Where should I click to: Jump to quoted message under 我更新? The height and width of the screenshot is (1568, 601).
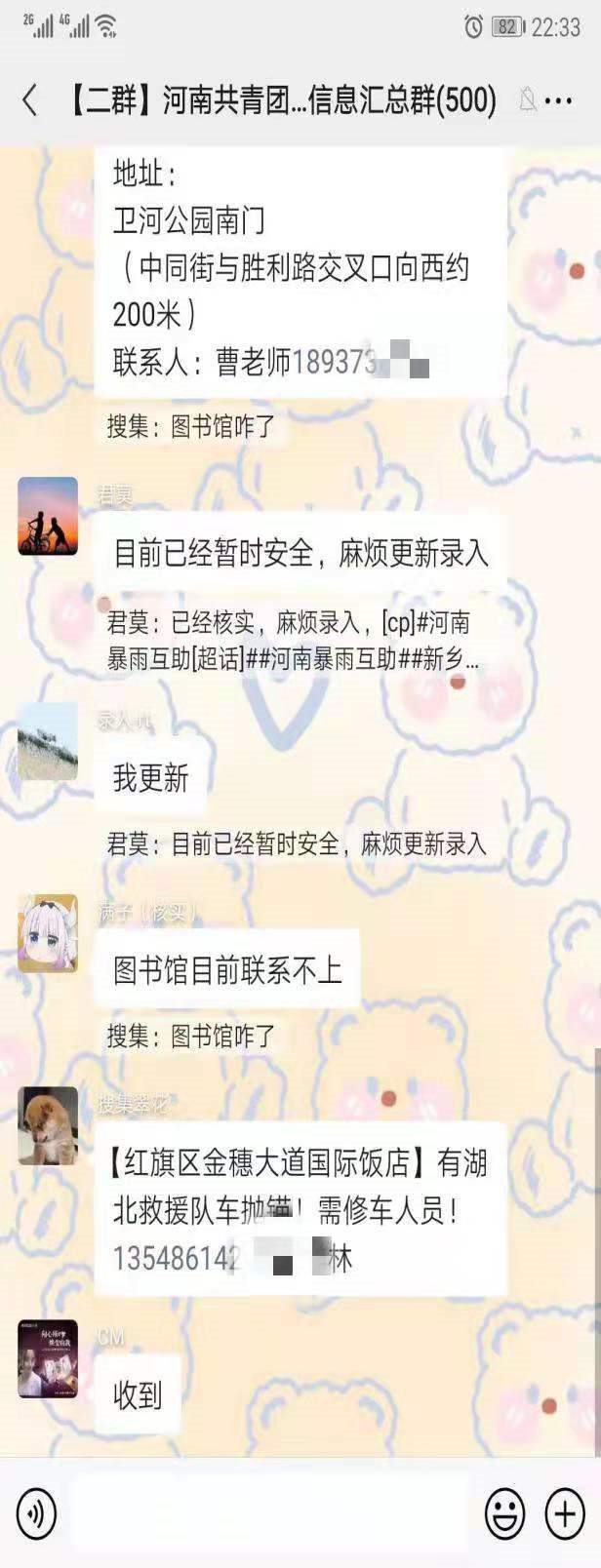point(296,843)
